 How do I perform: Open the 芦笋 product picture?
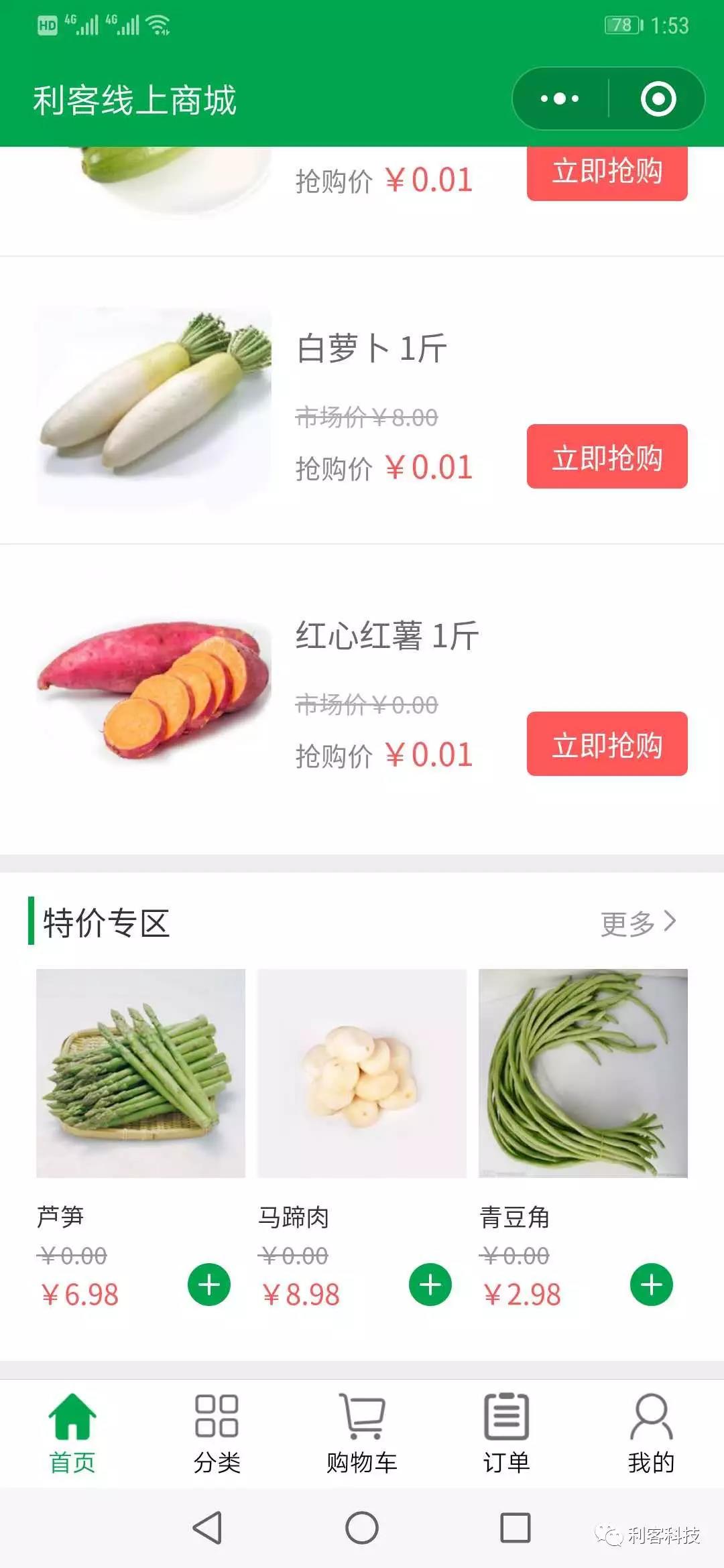141,1073
